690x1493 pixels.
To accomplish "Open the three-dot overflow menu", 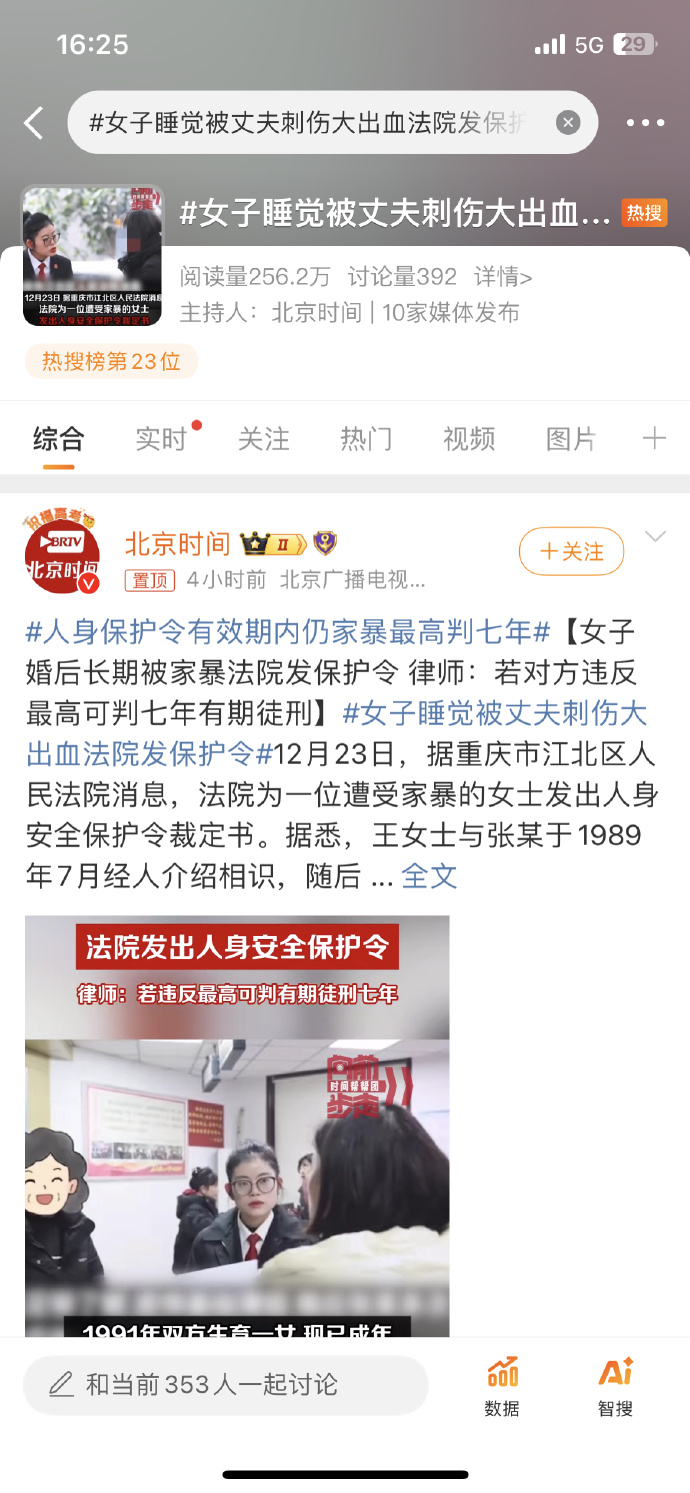I will click(x=645, y=123).
